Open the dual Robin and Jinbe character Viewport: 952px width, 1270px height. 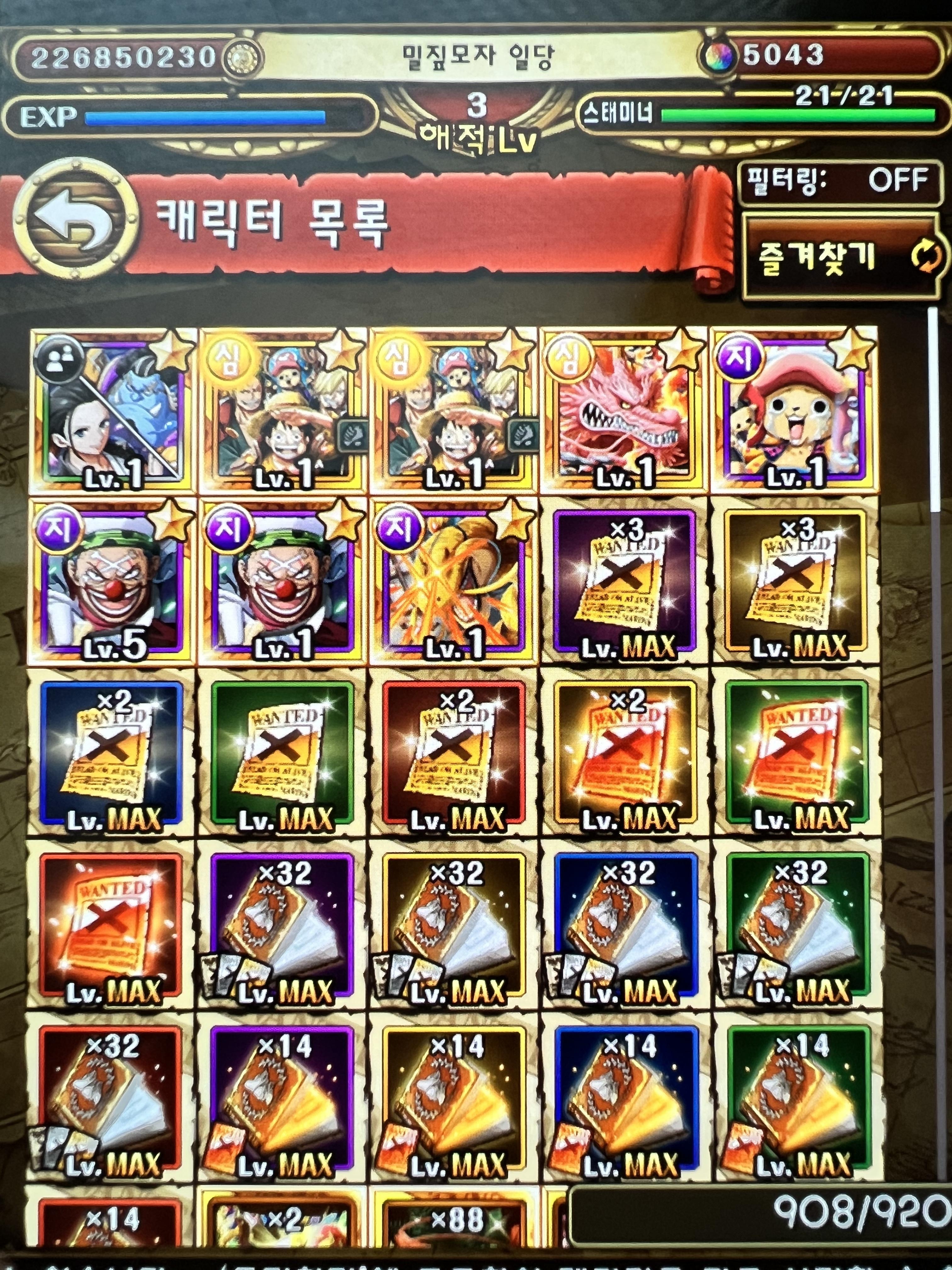click(112, 411)
